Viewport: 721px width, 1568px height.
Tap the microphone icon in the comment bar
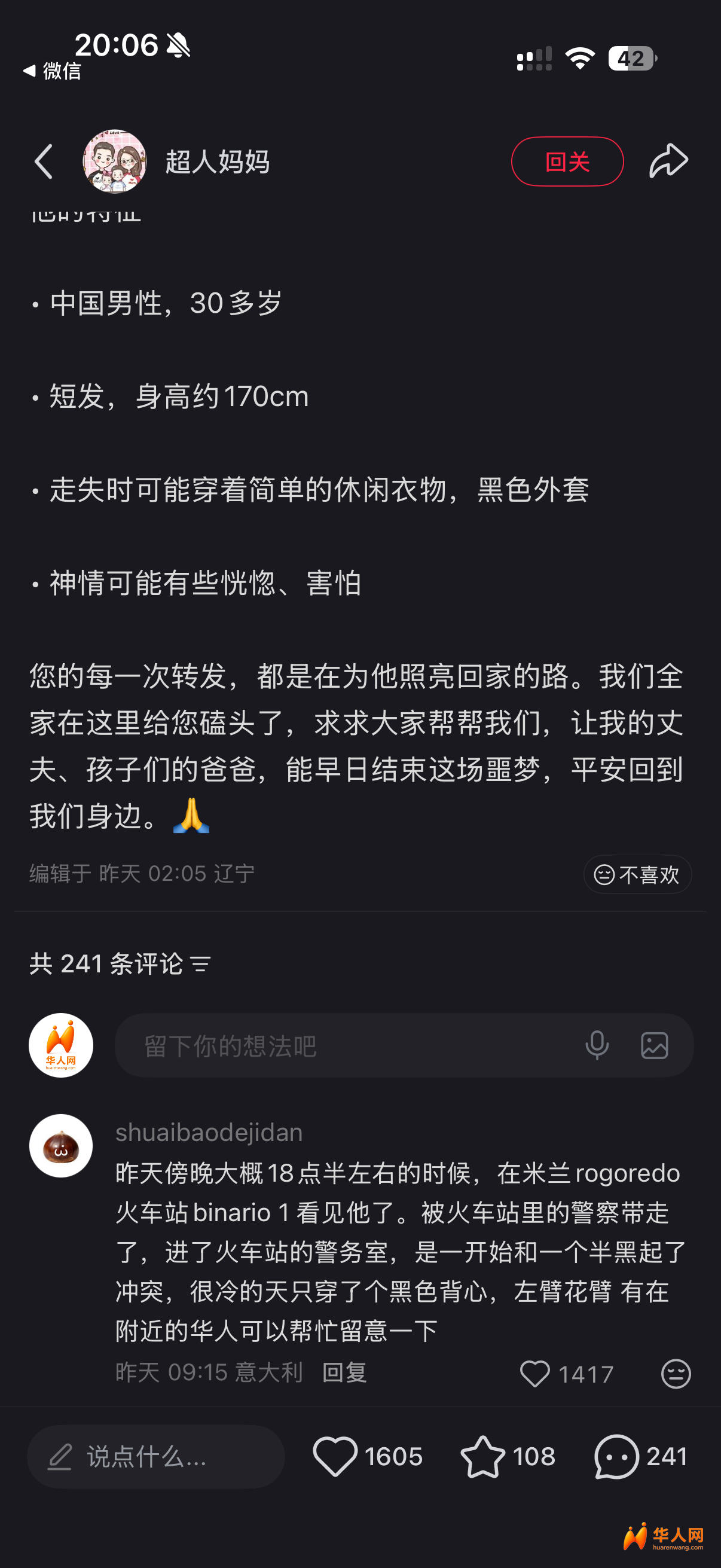[x=597, y=1046]
